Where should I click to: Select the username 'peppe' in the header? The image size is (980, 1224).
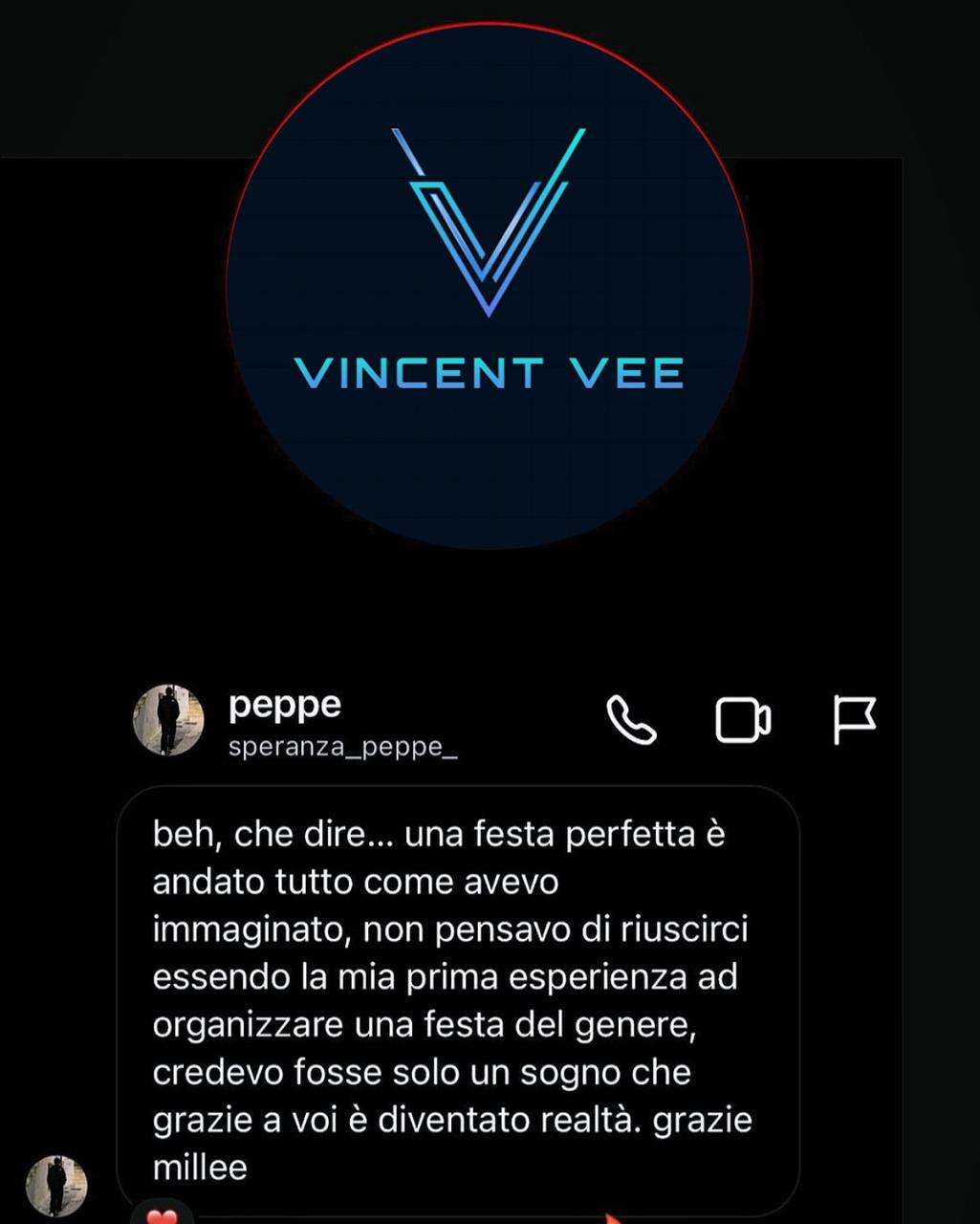[x=282, y=705]
